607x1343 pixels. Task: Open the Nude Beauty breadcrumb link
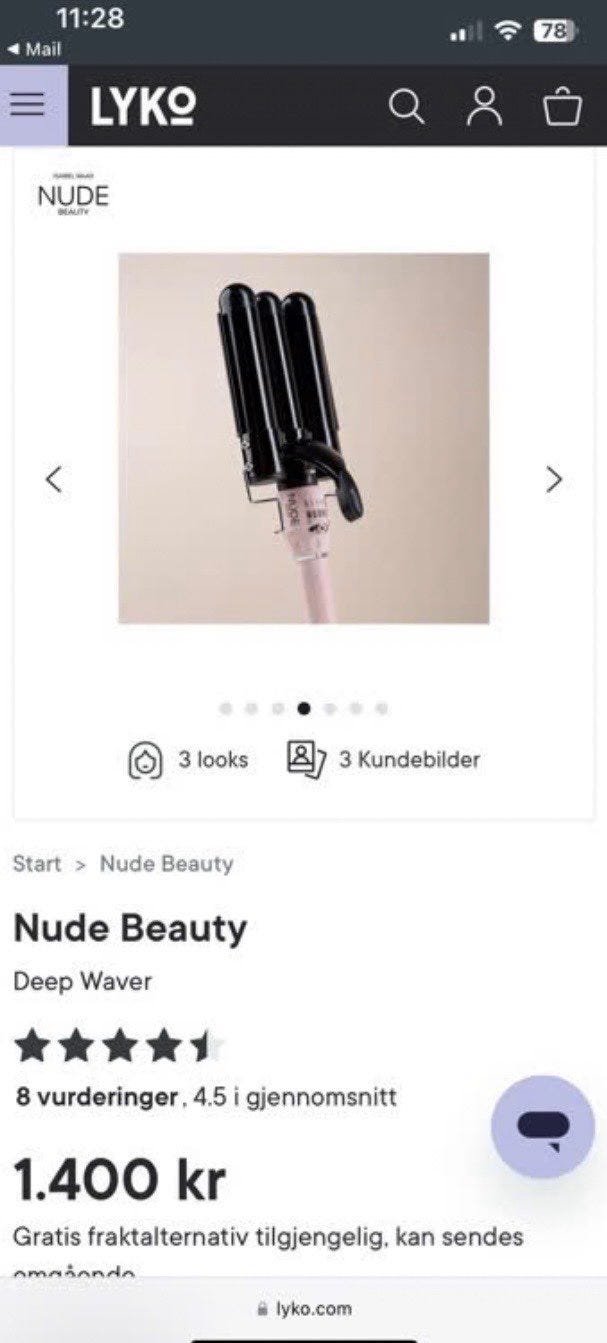[x=166, y=864]
